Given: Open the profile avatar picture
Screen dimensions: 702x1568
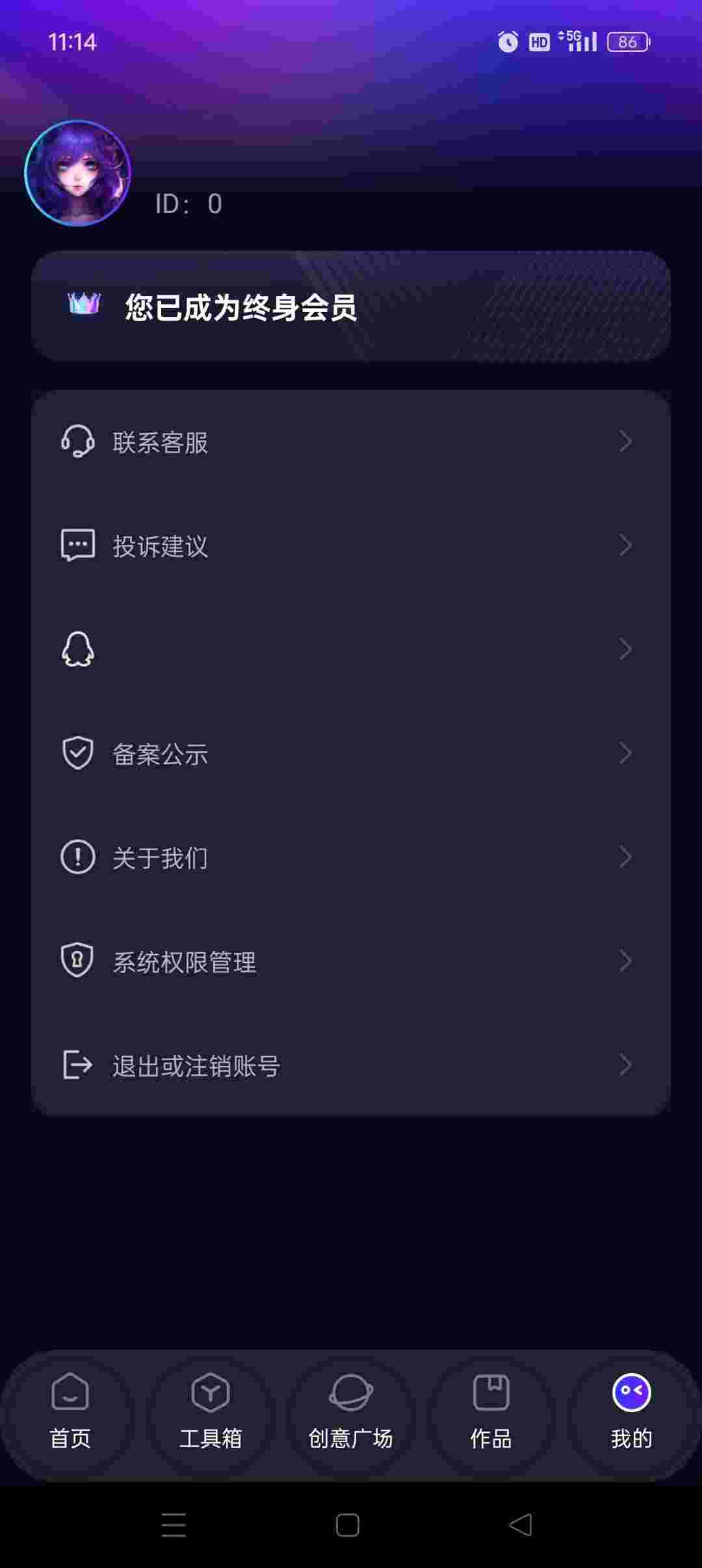Looking at the screenshot, I should coord(77,173).
